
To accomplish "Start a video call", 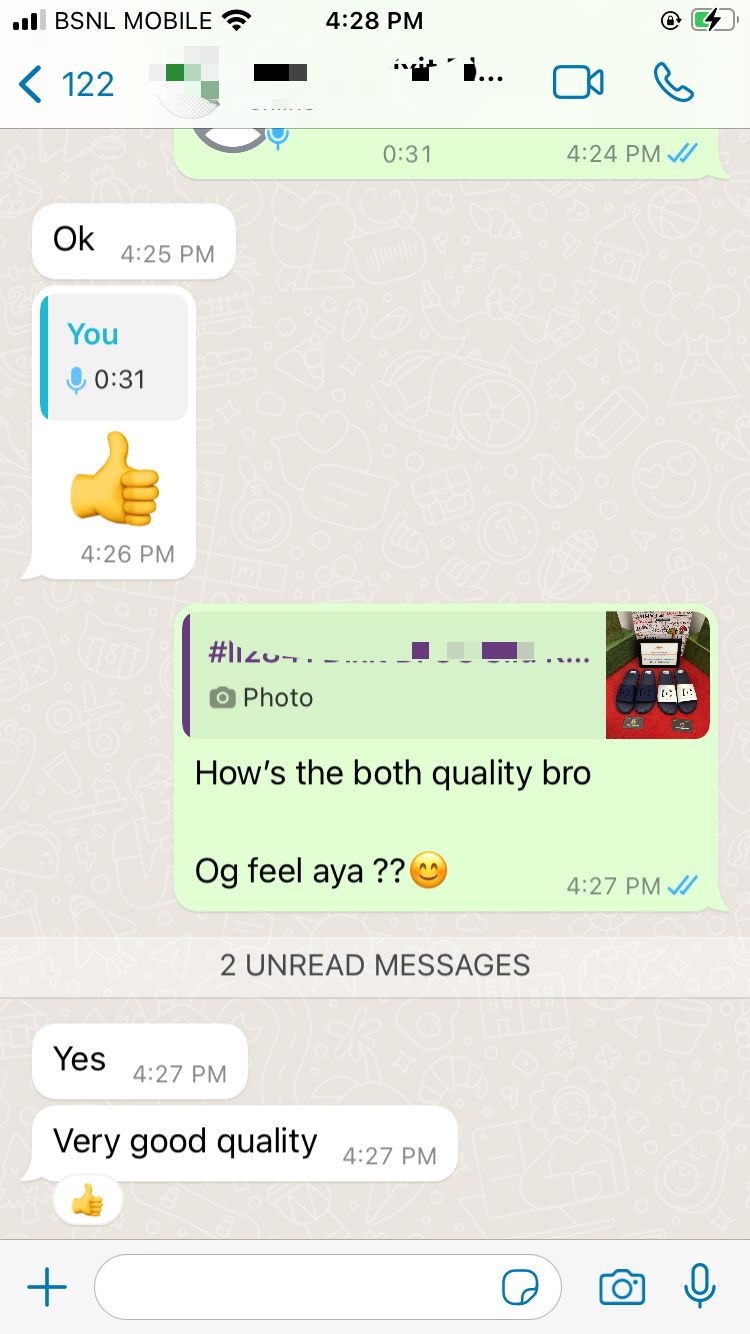I will 578,83.
